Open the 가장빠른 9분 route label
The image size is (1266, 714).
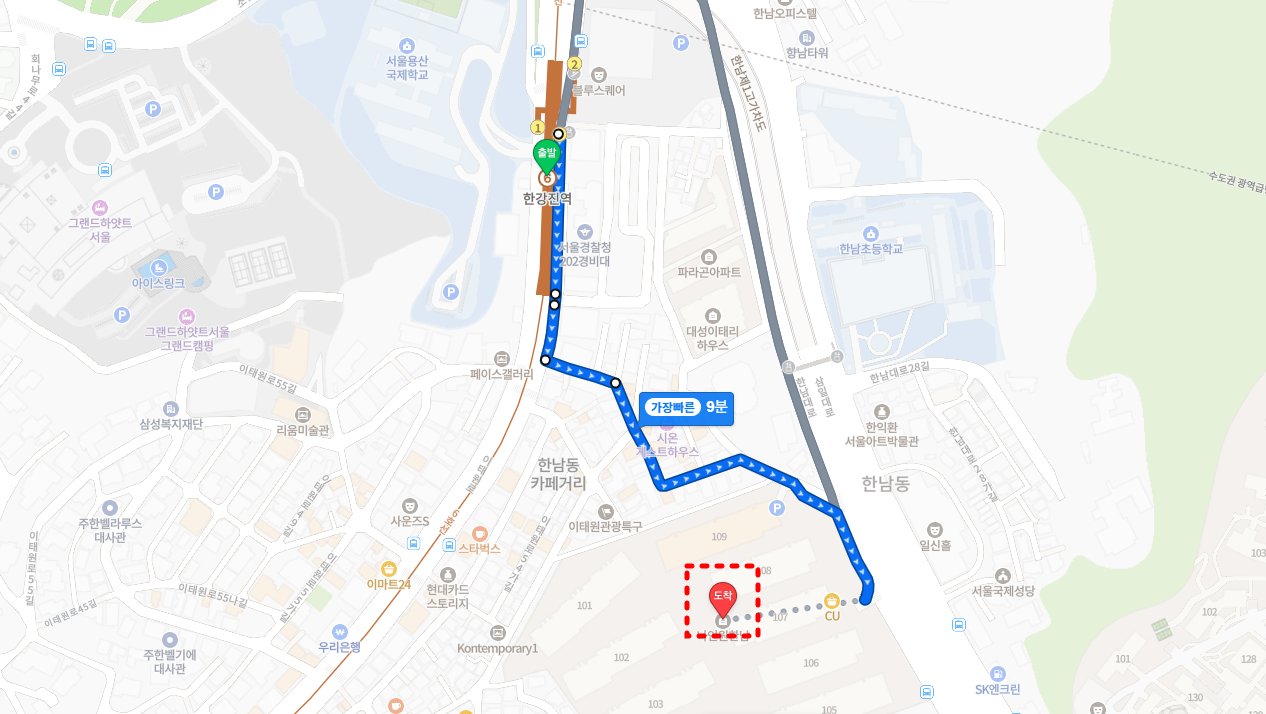tap(687, 408)
